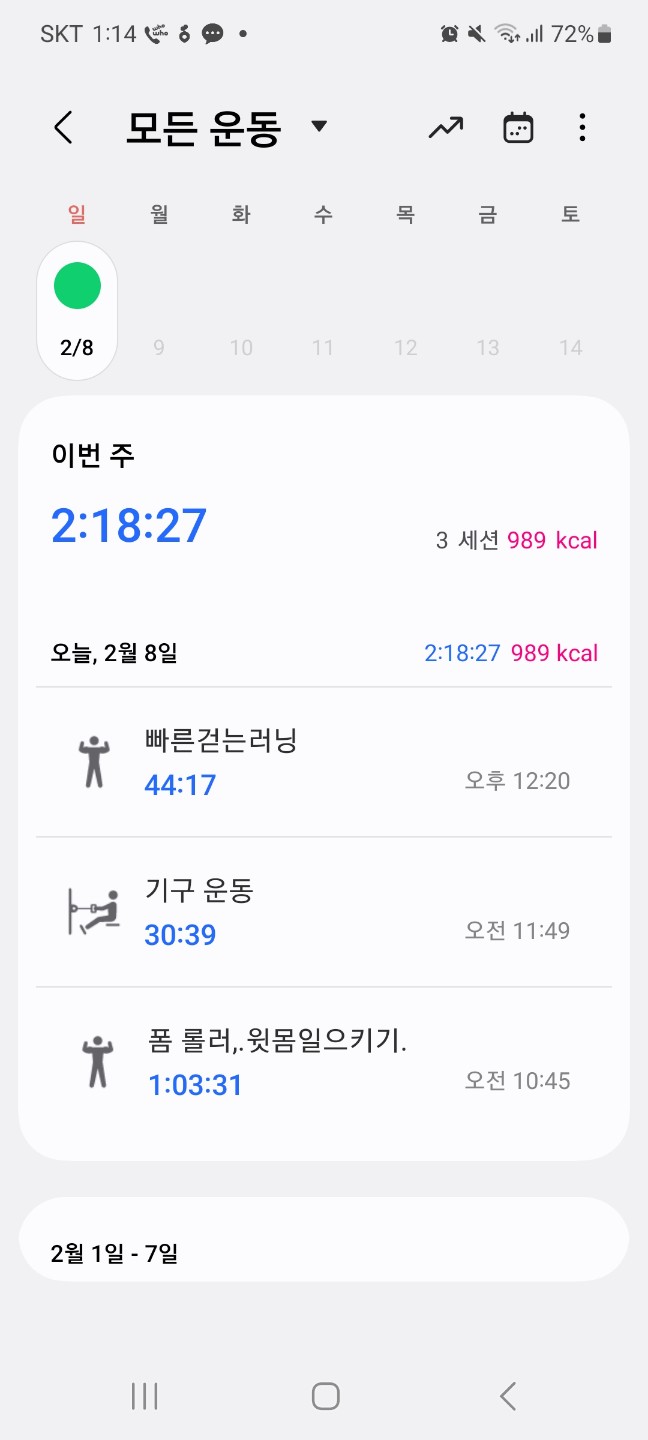Open recent apps from the navigation bar
This screenshot has height=1440, width=648.
point(145,1396)
